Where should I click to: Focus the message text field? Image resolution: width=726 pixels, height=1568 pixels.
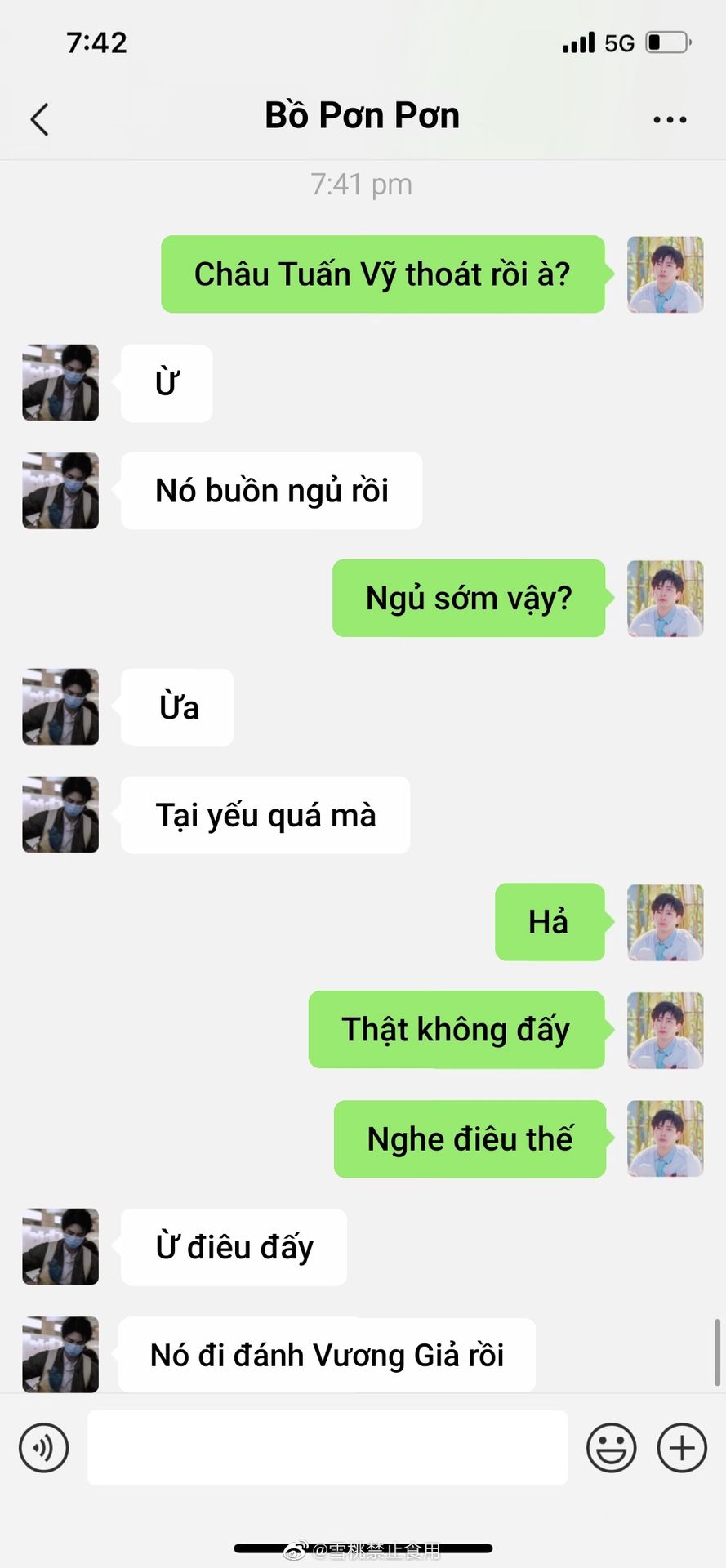click(327, 1448)
